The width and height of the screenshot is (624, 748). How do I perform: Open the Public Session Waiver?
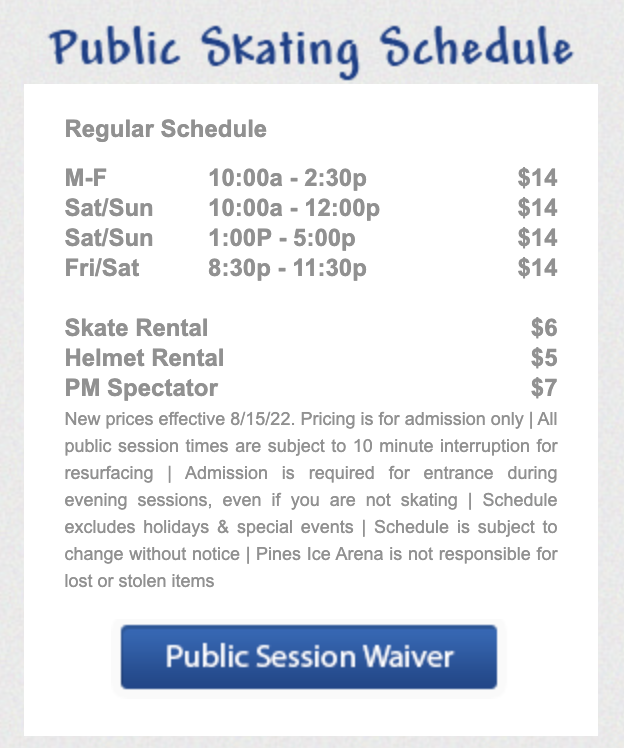(x=309, y=657)
